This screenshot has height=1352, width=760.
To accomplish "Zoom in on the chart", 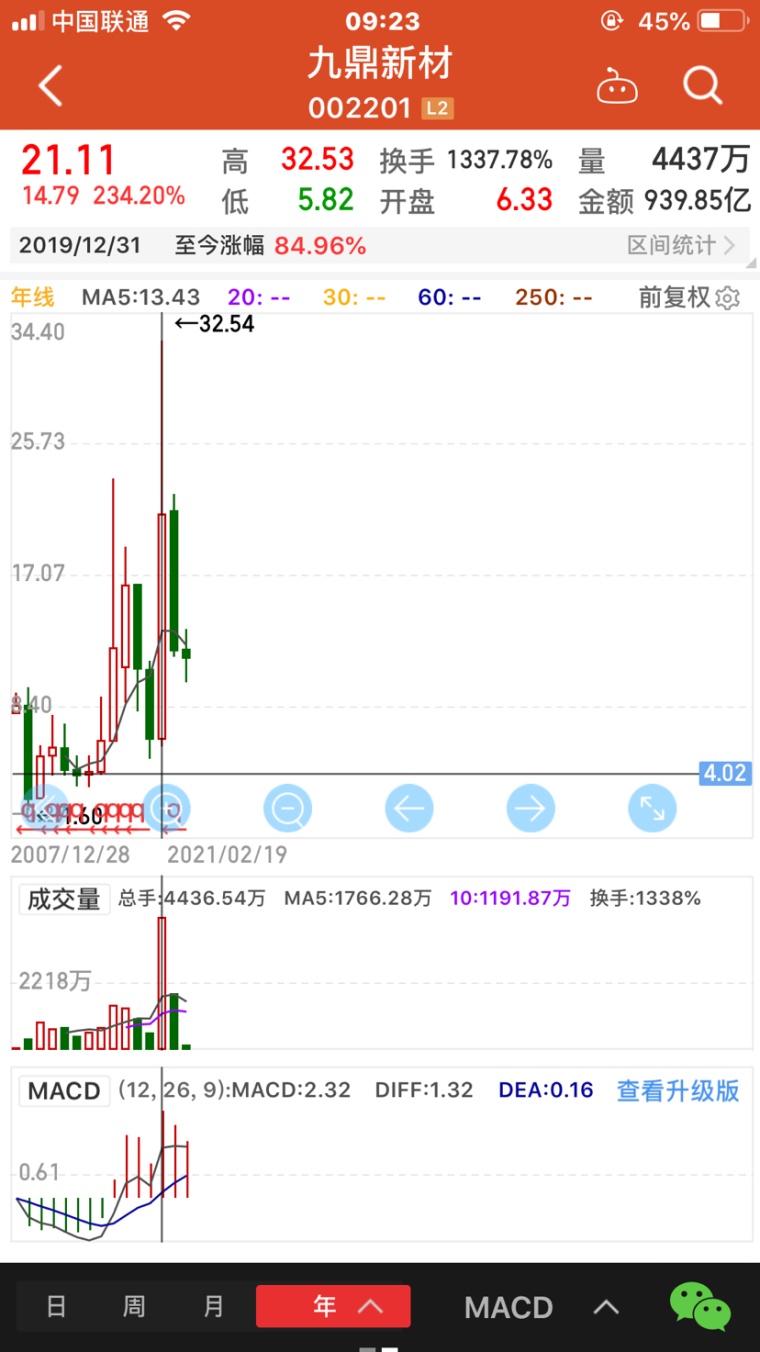I will (x=166, y=808).
